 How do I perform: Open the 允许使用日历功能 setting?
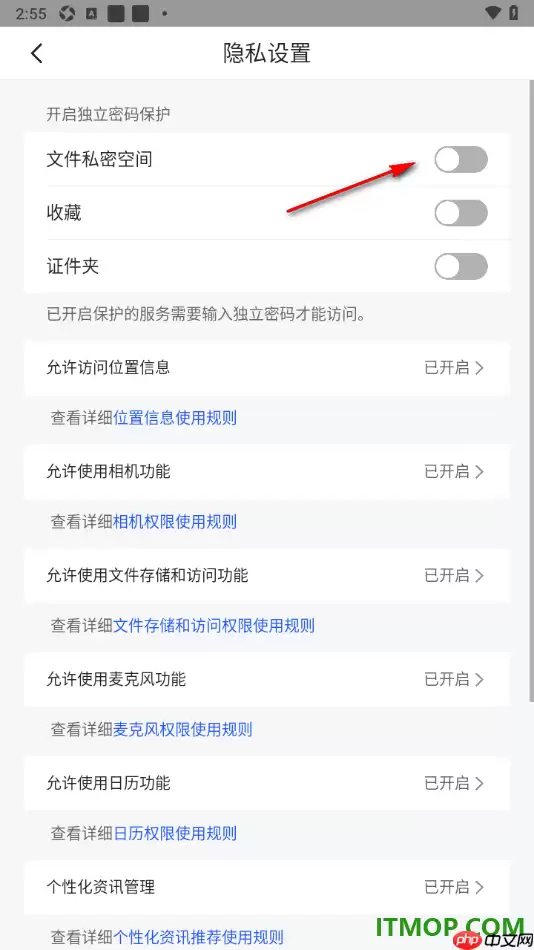[267, 783]
